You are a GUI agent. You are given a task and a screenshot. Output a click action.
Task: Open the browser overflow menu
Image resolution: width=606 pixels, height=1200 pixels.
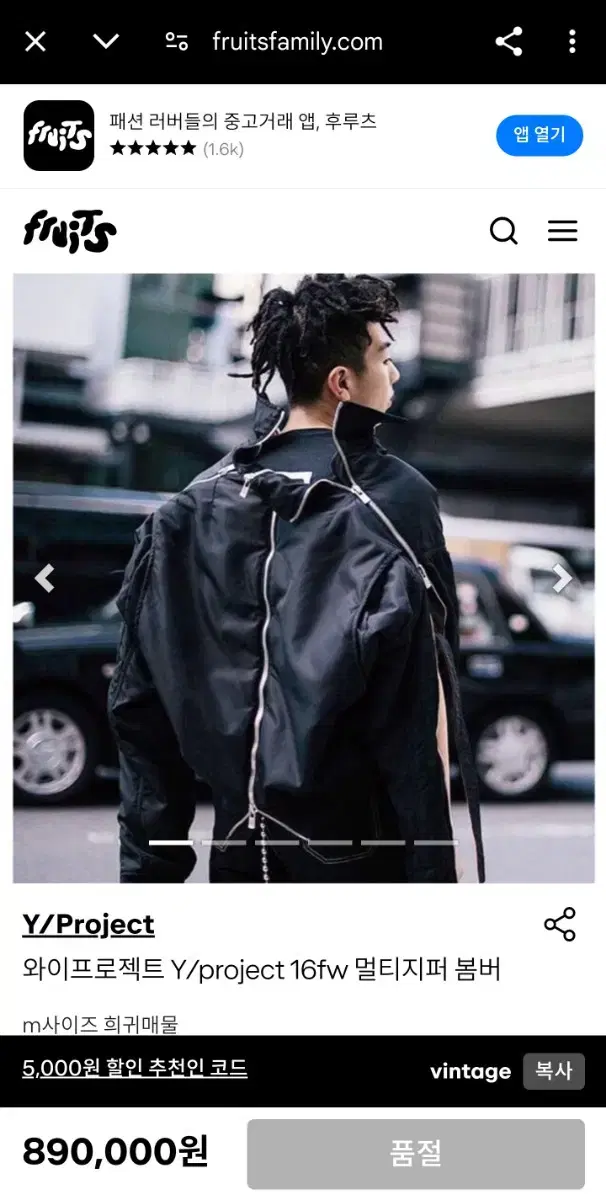pyautogui.click(x=572, y=41)
